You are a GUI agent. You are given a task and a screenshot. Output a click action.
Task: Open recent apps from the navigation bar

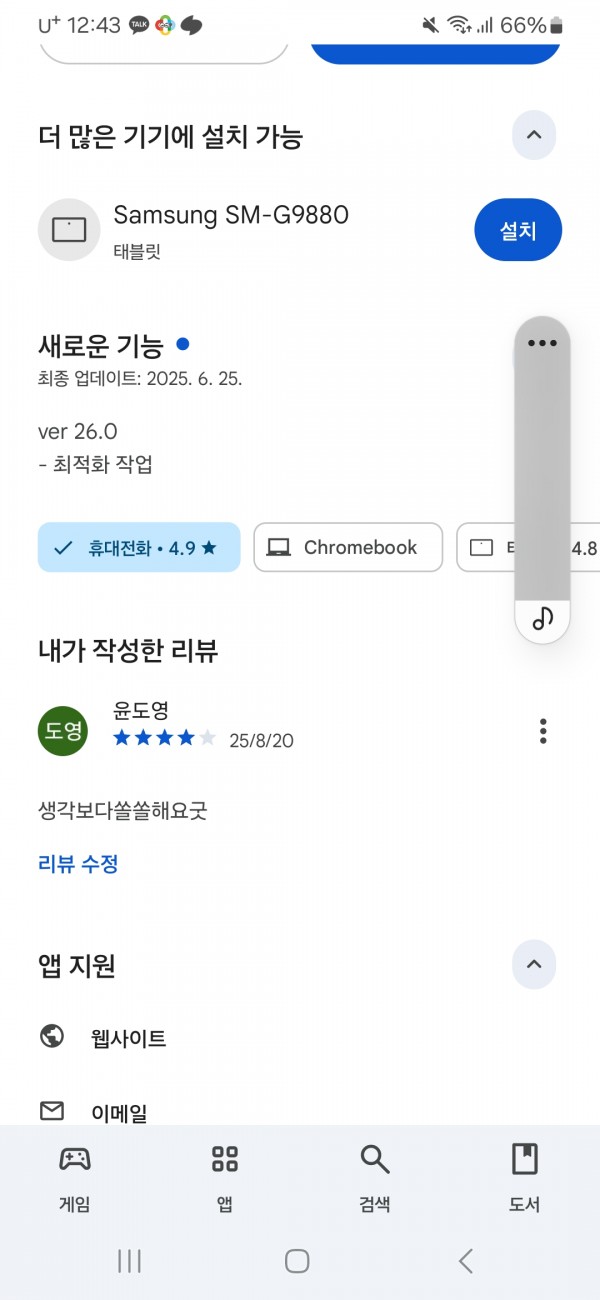(129, 1261)
